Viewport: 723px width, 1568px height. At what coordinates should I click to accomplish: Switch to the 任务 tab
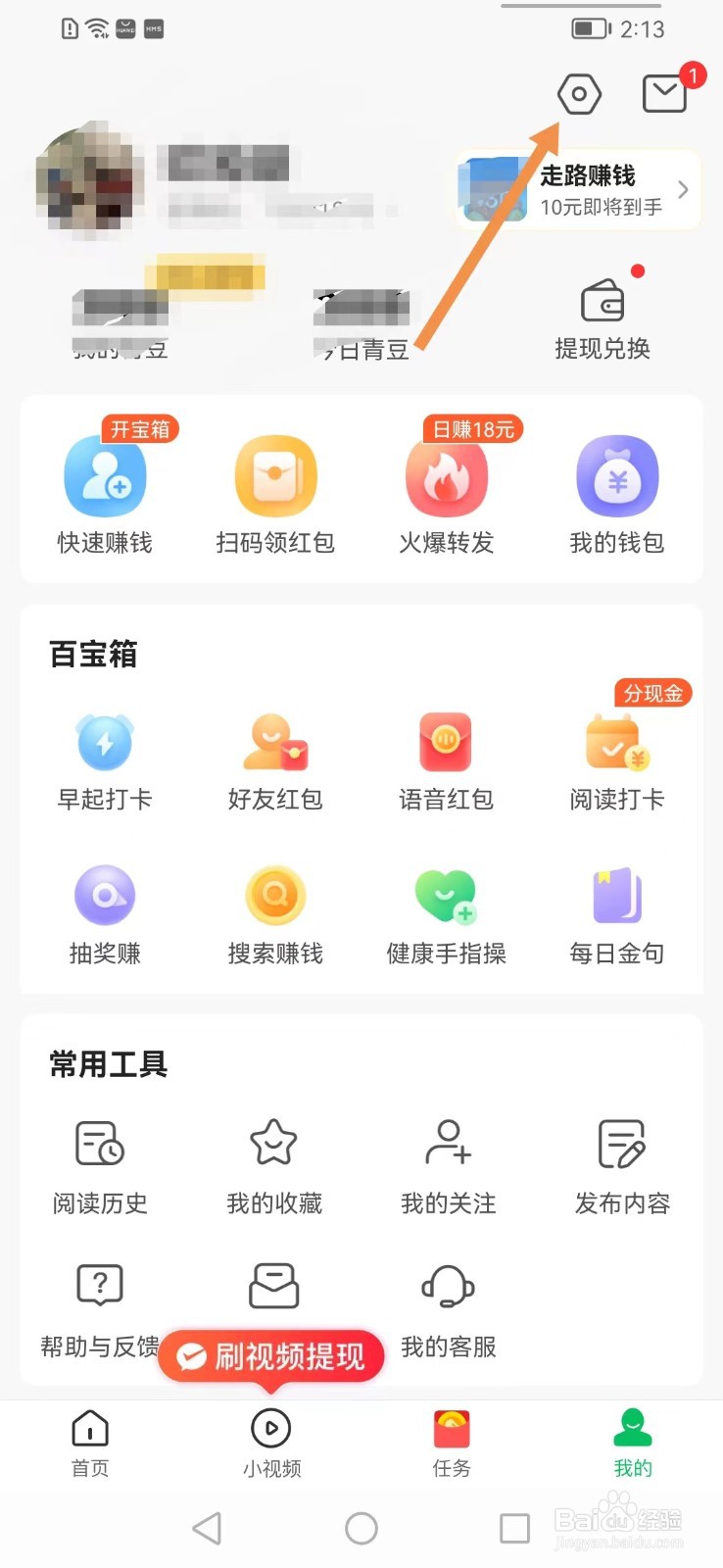pos(452,1441)
